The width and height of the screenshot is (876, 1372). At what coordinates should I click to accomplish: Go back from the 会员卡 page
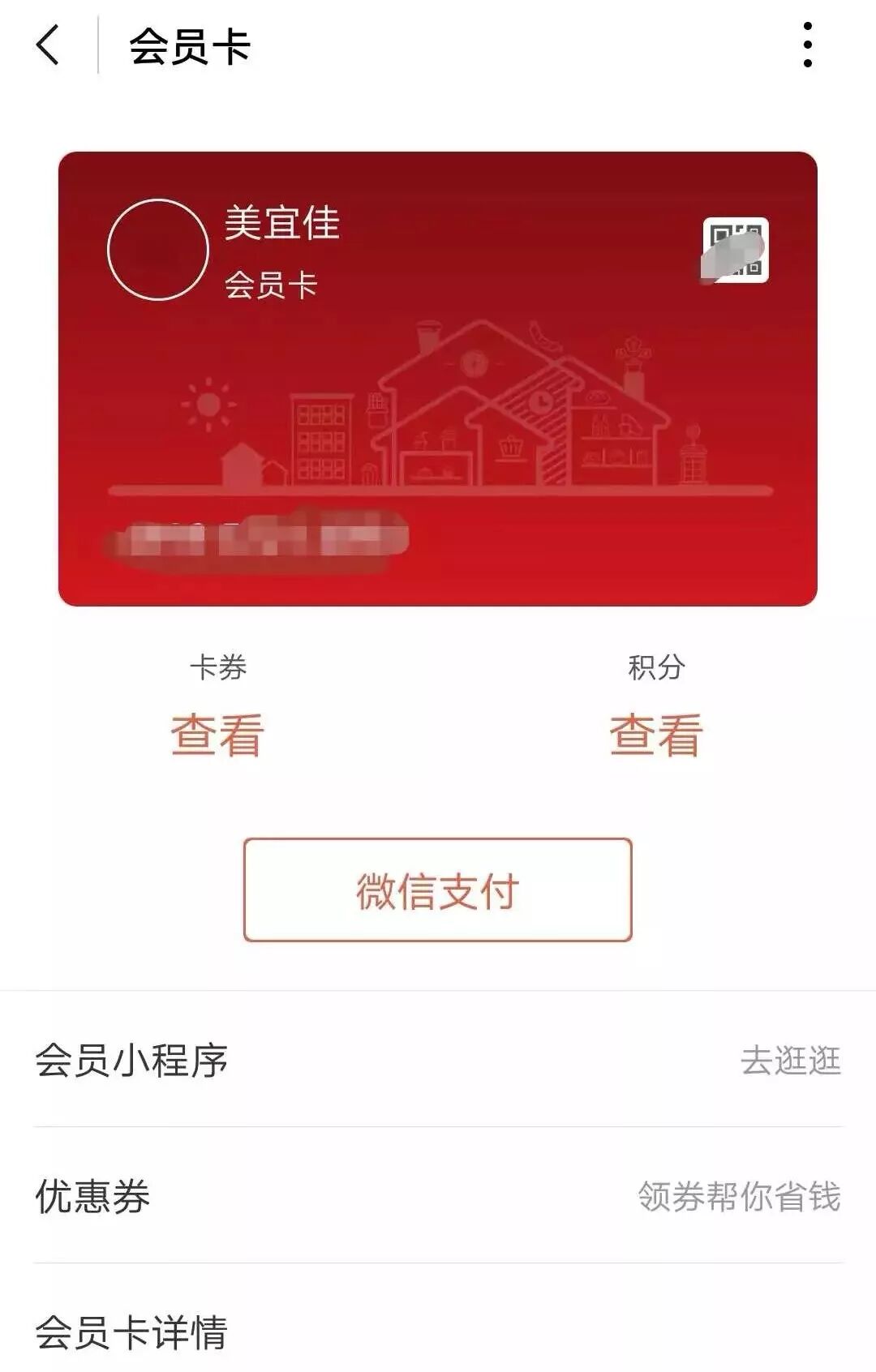(49, 45)
